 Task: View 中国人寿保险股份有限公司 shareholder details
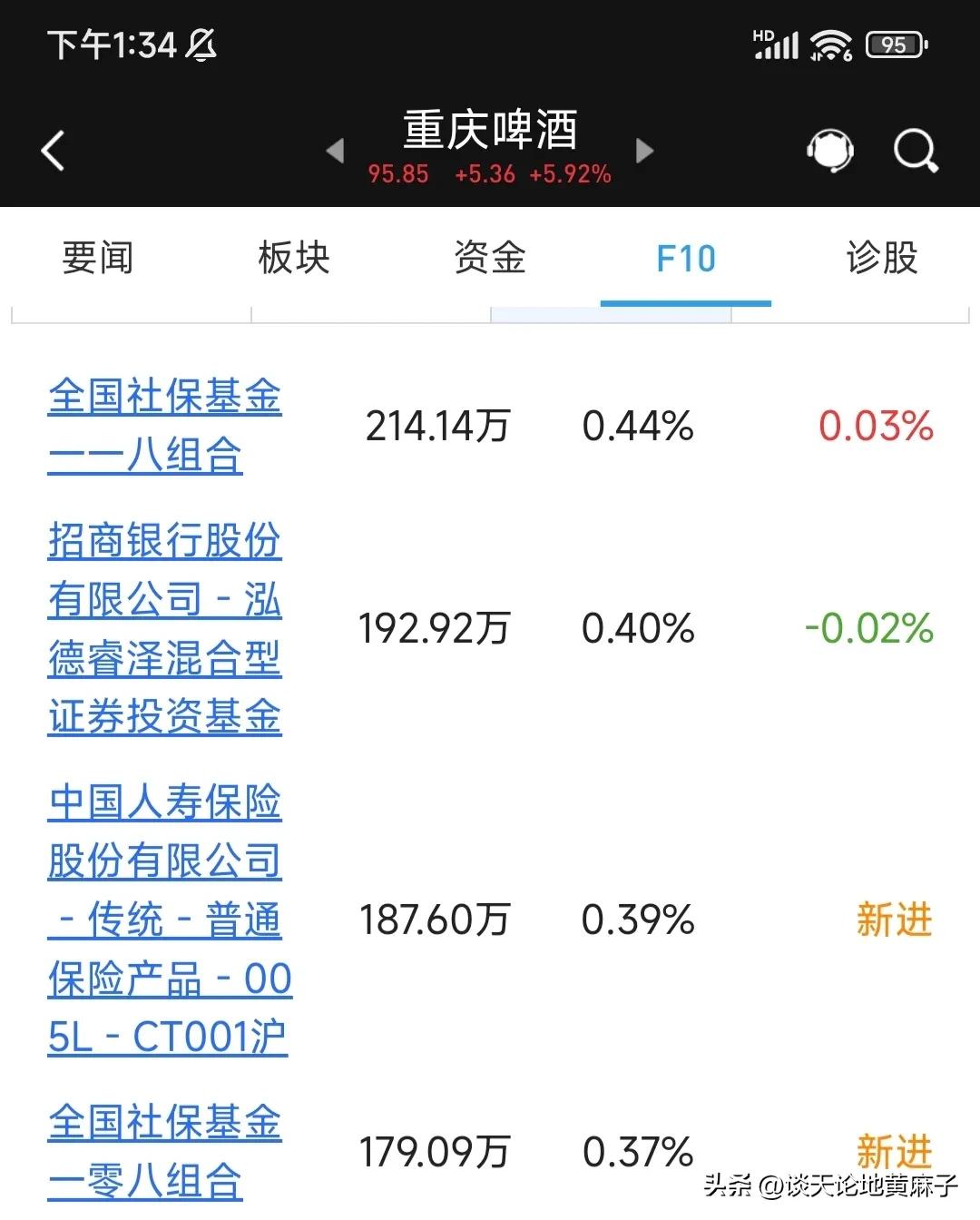167,919
